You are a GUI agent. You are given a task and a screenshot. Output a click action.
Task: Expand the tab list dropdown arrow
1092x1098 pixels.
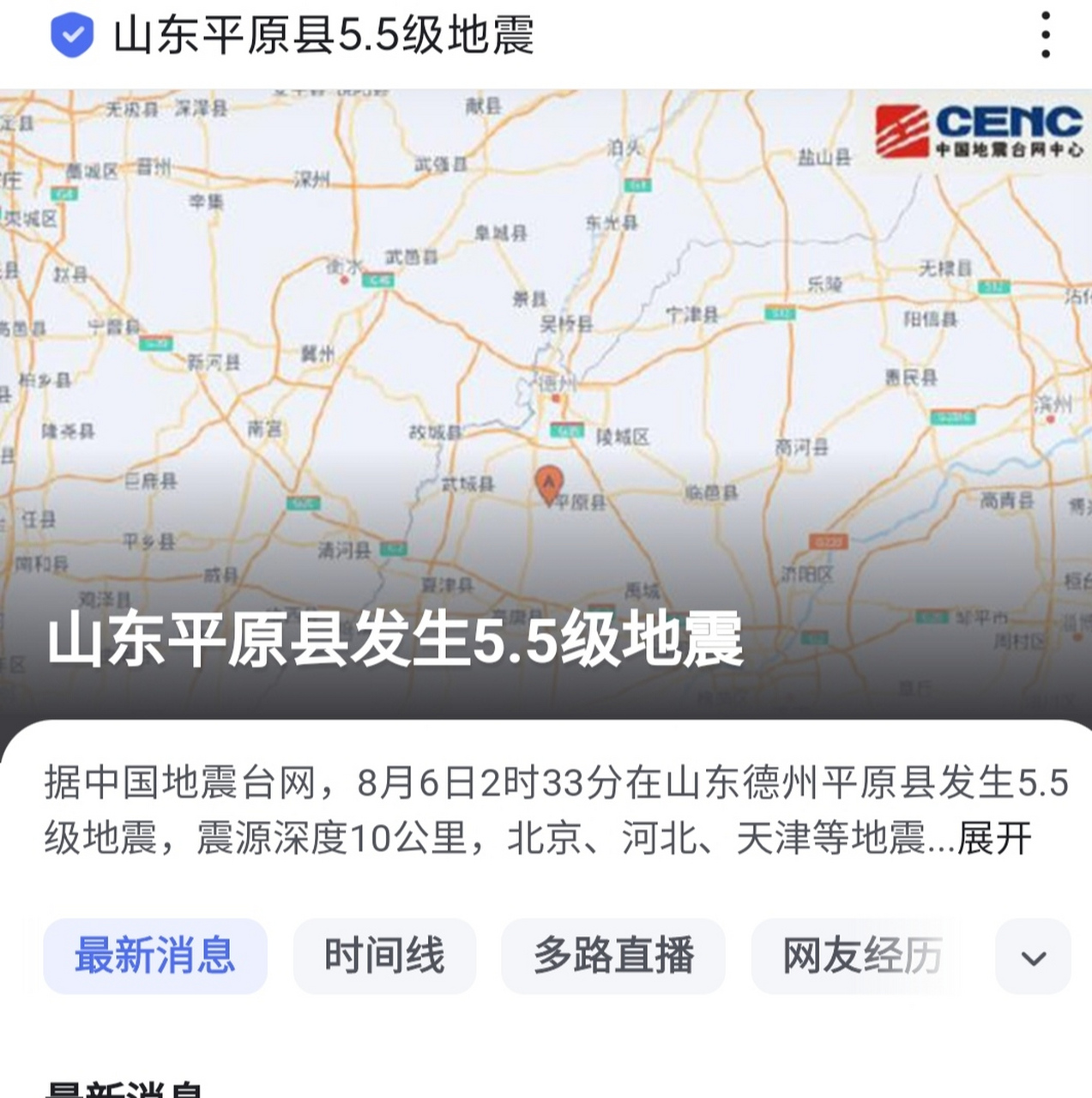point(1033,956)
